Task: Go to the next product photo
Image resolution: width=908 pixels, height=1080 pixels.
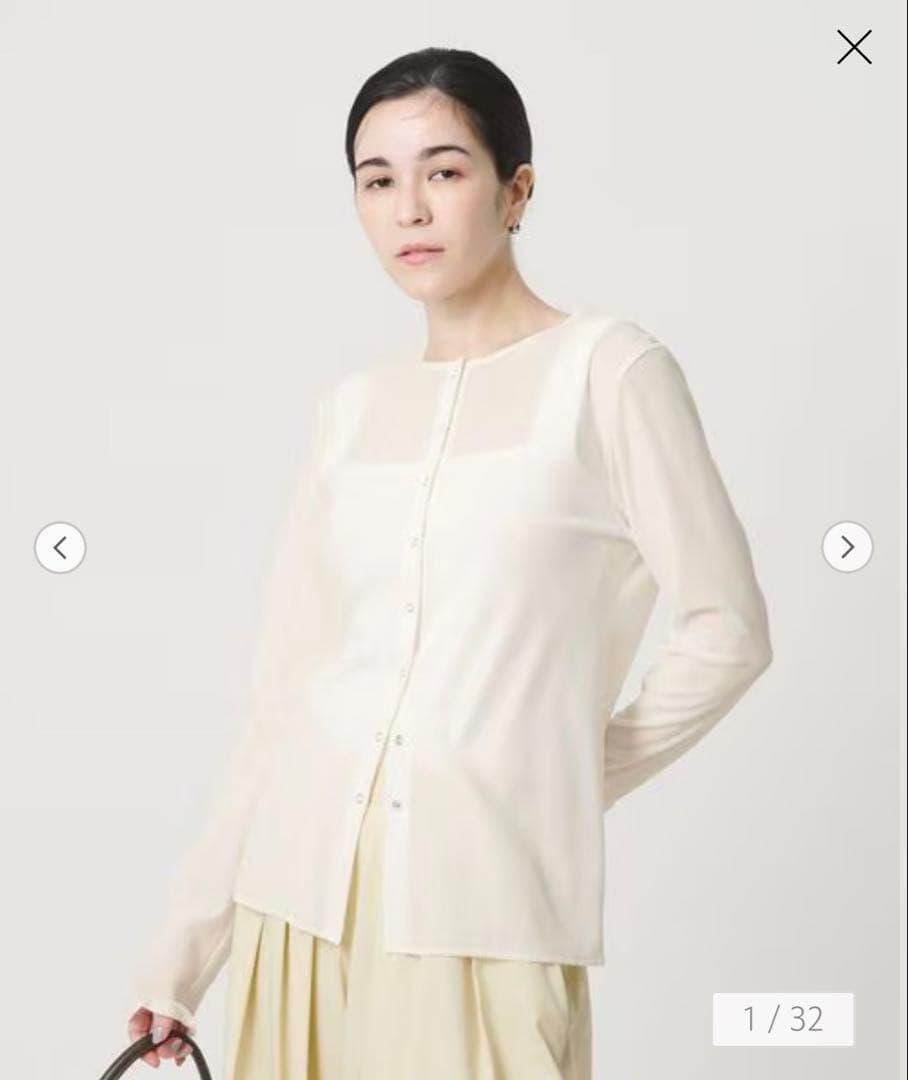Action: [847, 547]
